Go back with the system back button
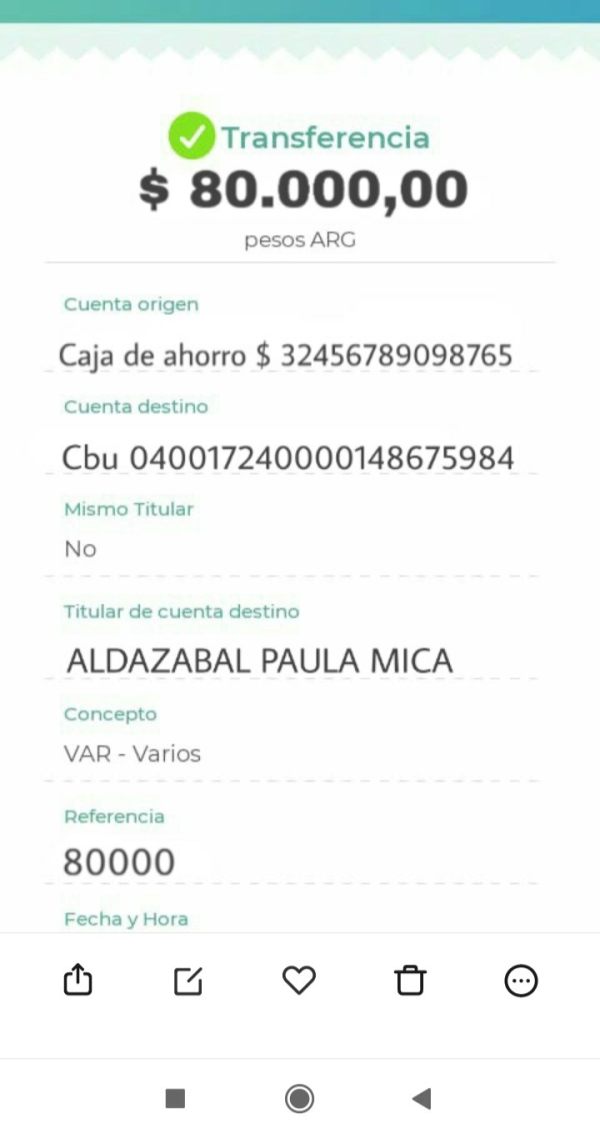This screenshot has width=600, height=1138. click(x=422, y=1099)
